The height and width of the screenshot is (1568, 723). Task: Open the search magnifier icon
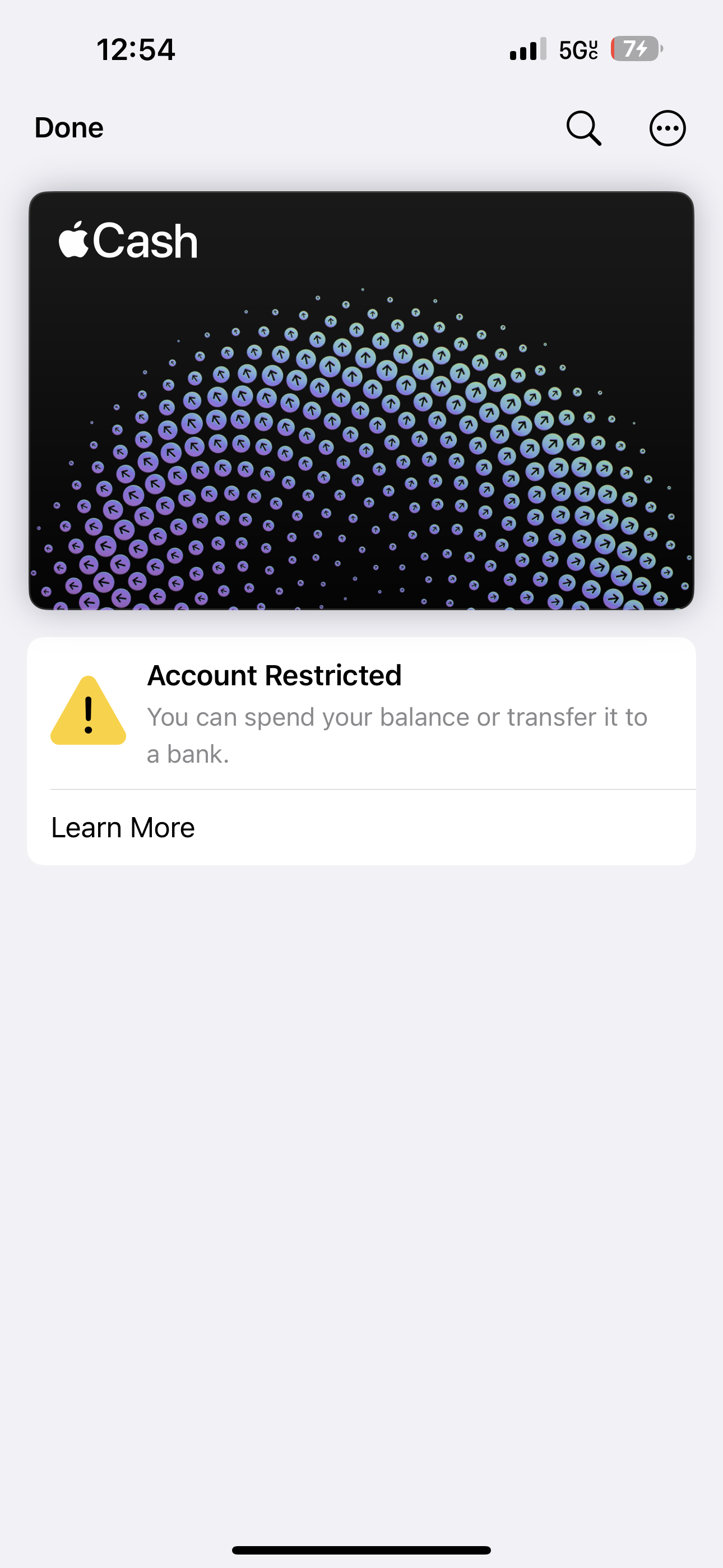pos(583,128)
